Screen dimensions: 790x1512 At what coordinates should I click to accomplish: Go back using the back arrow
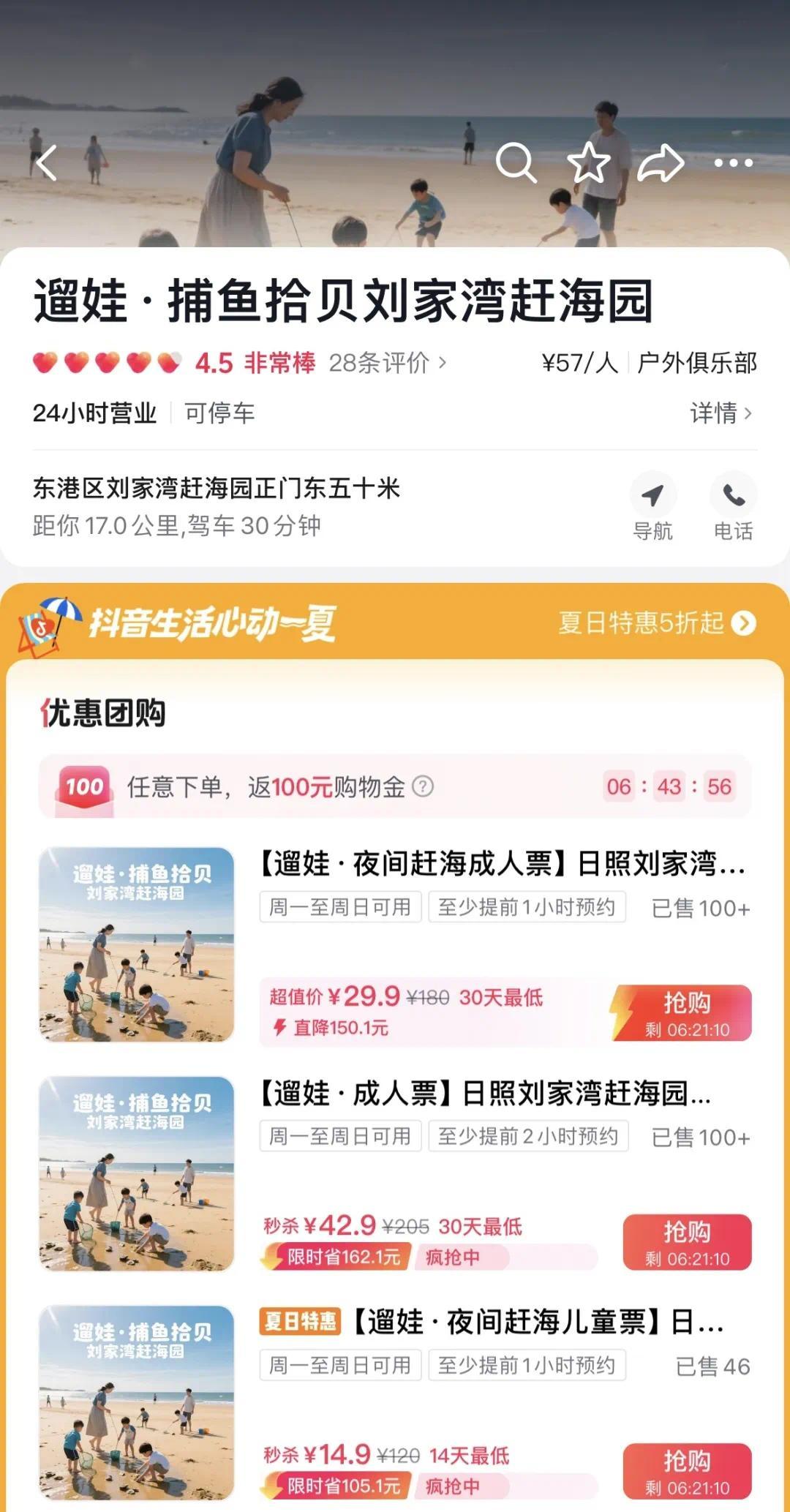[x=47, y=162]
